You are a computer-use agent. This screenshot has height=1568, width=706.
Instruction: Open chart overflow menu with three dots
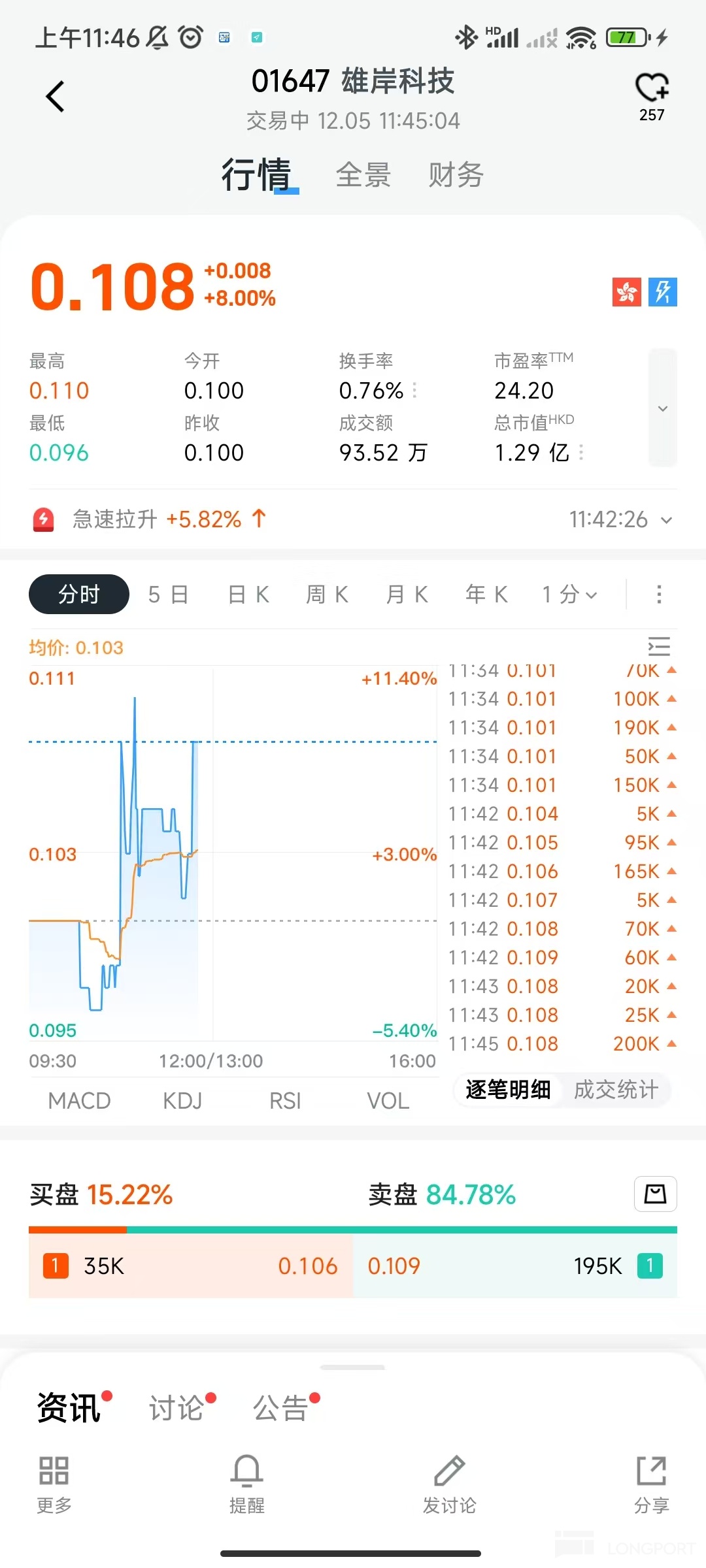click(659, 595)
